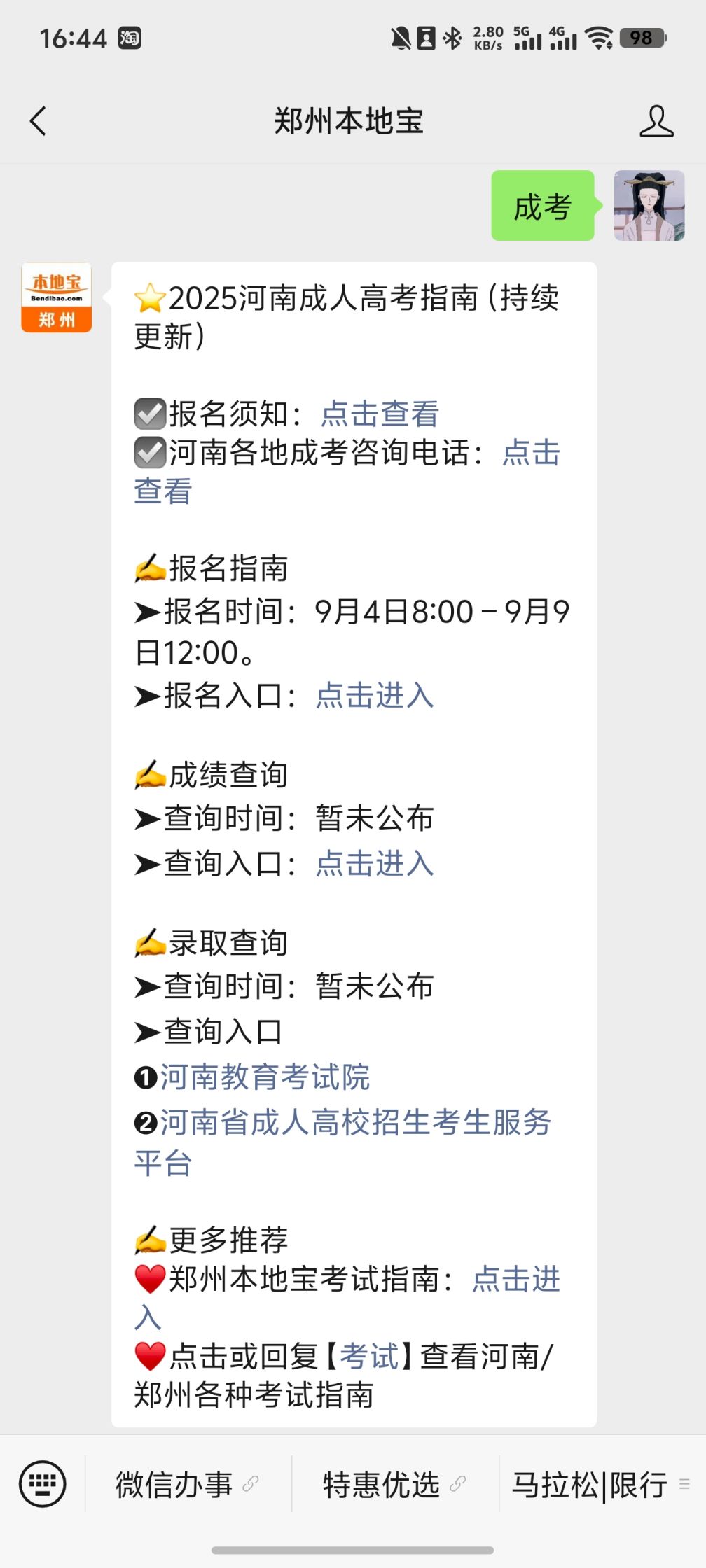Tap the 考试 keyword link
This screenshot has width=706, height=1568.
369,1356
